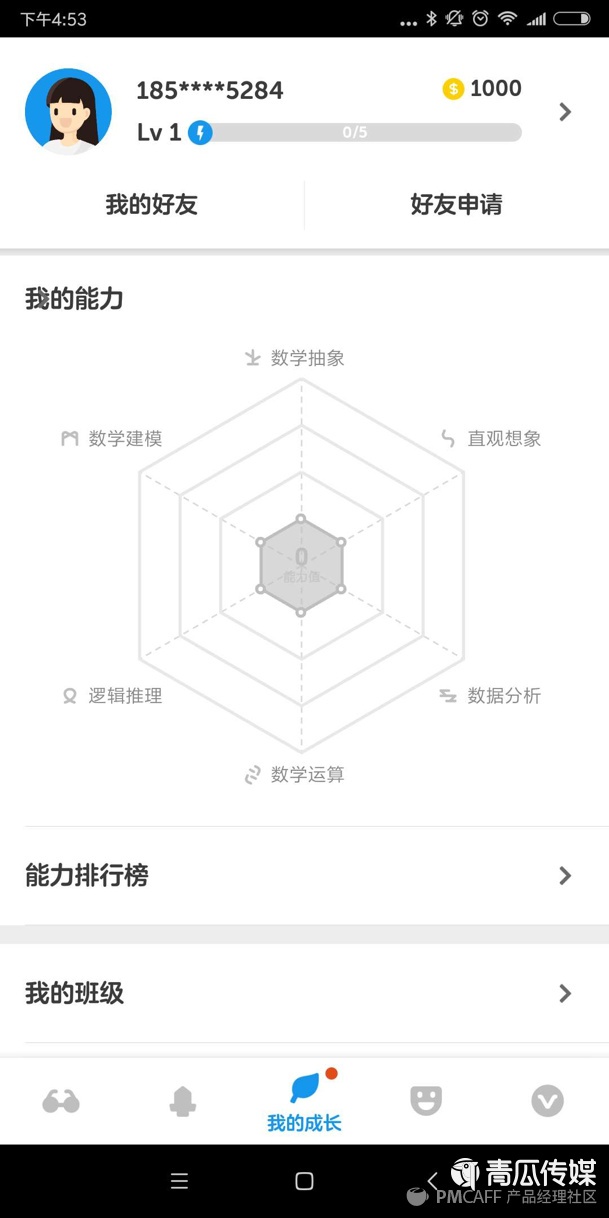Switch to the round V-badge tab
Viewport: 609px width, 1218px height.
547,1101
